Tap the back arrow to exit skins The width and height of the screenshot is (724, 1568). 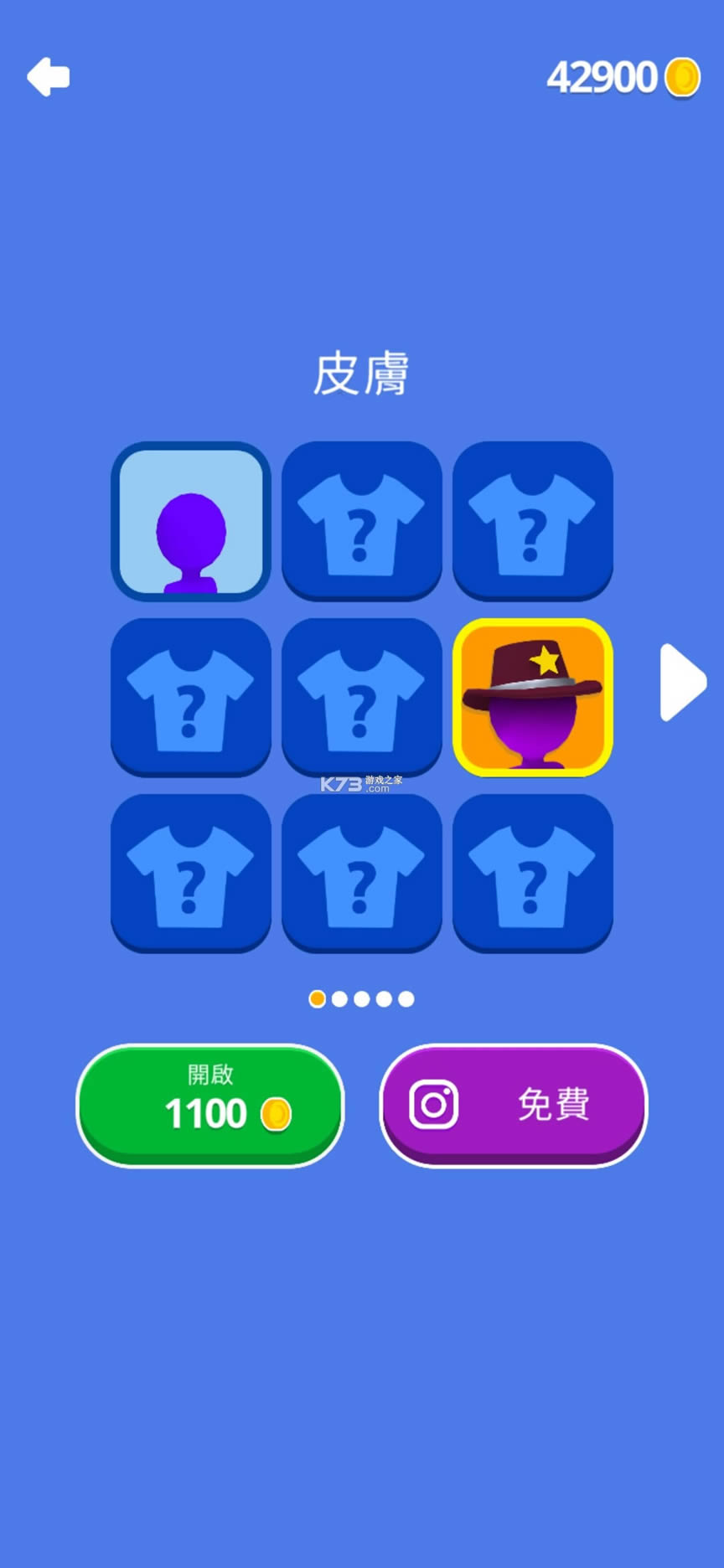point(48,76)
